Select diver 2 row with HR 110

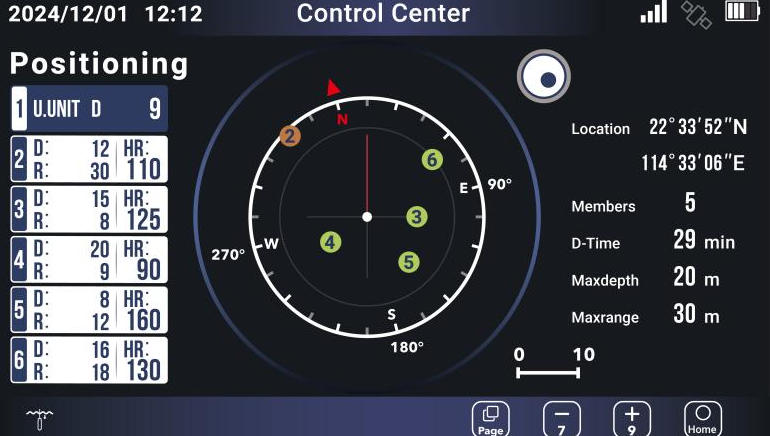(89, 159)
